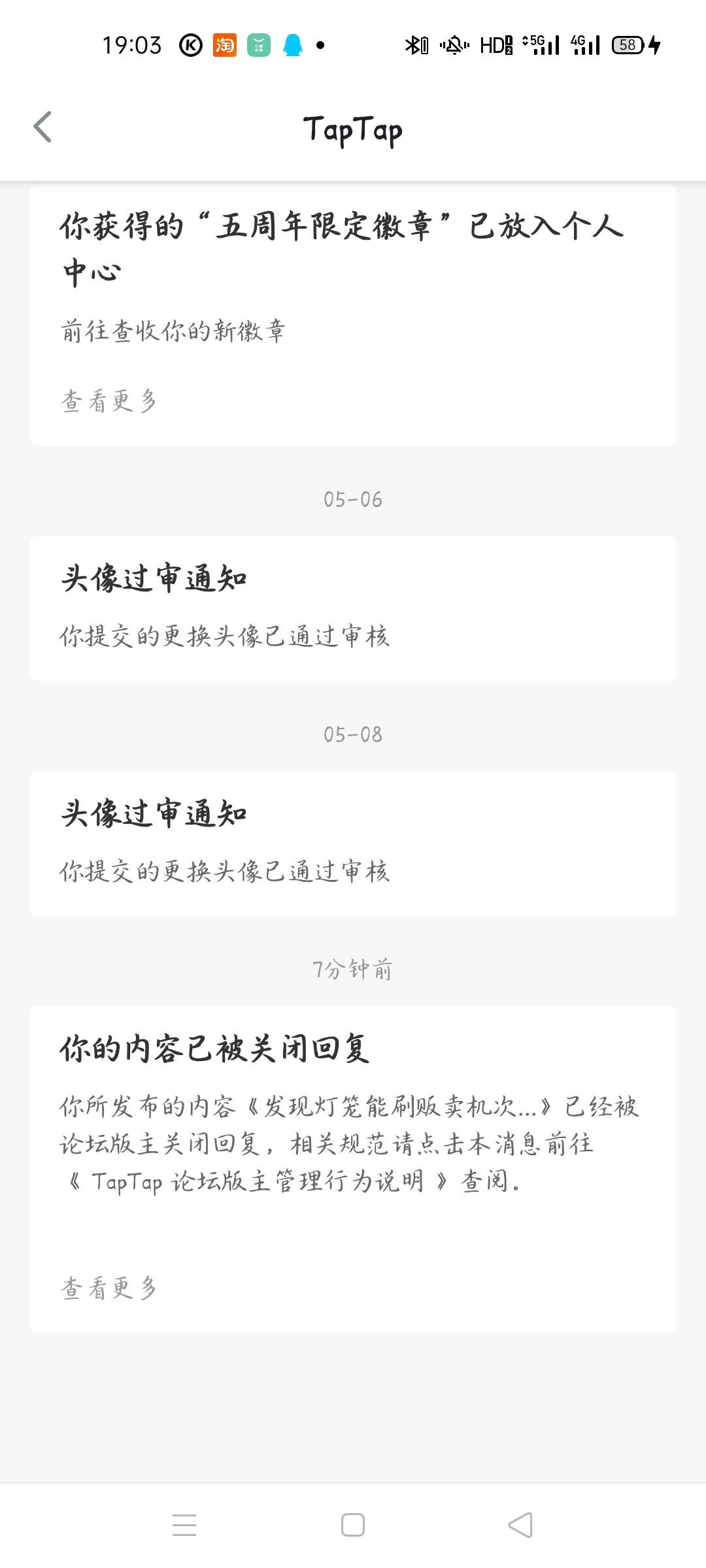
Task: Open the 05-08 头像过审通知 card
Action: [353, 843]
